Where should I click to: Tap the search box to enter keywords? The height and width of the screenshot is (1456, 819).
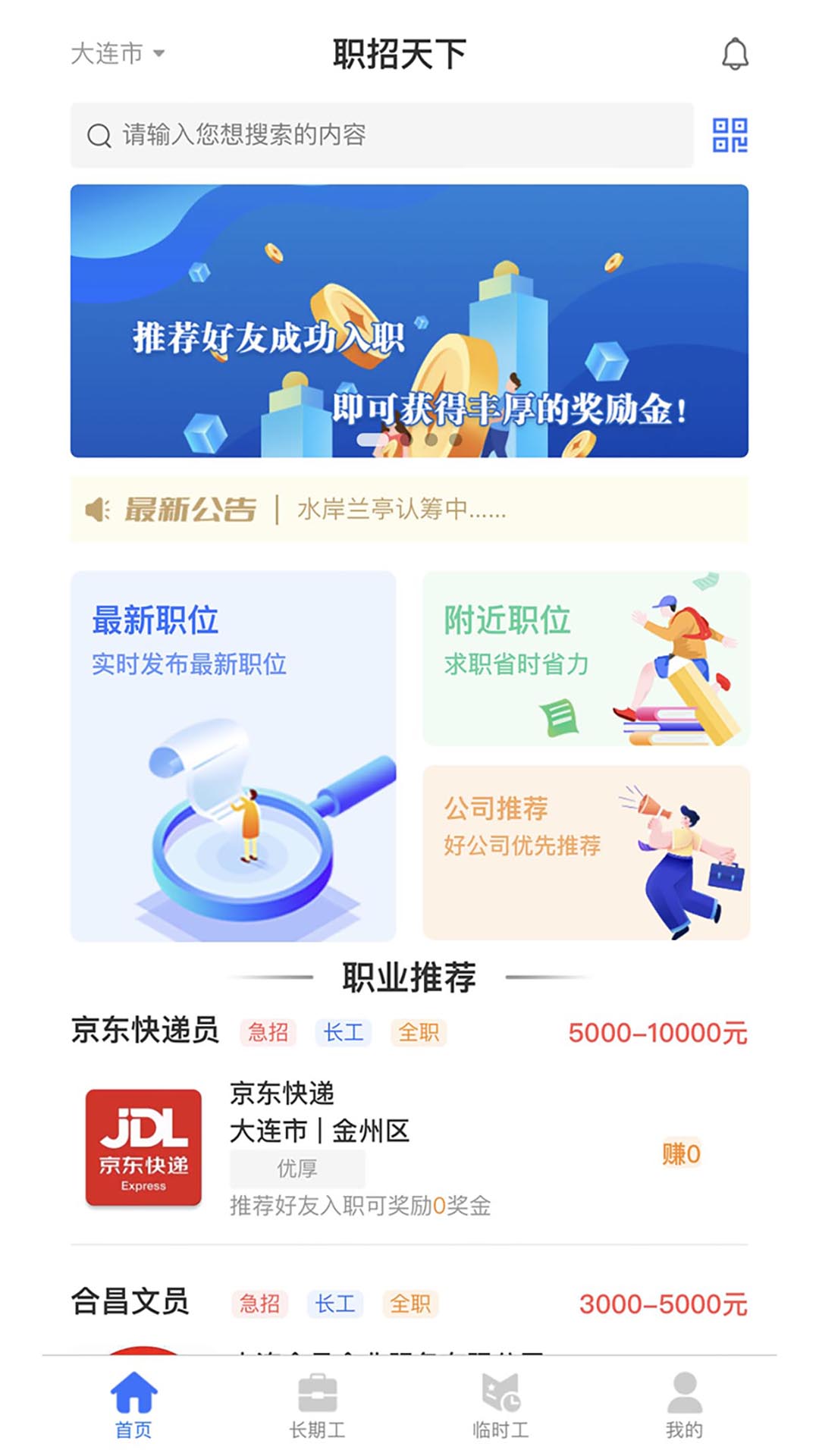tap(382, 135)
